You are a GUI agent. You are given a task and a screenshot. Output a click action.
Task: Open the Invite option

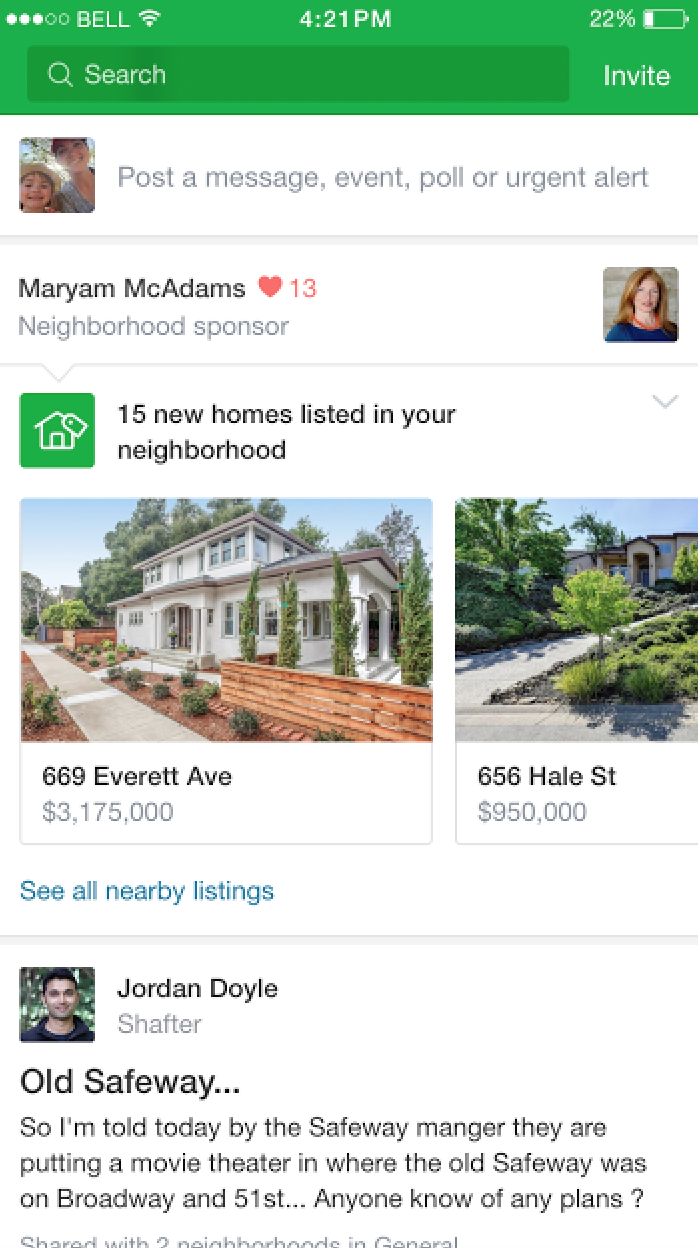636,76
